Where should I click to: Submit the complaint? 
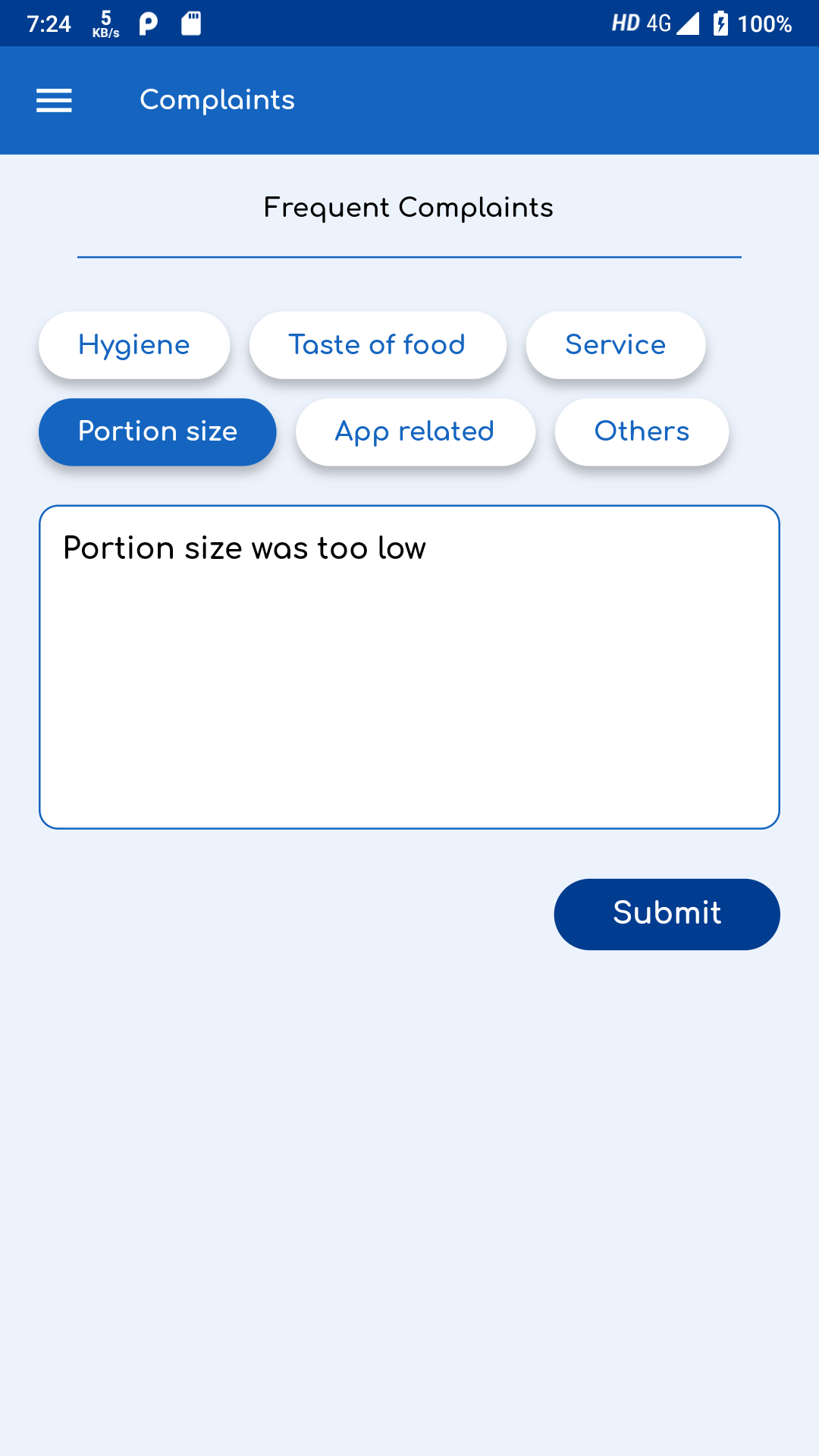coord(667,915)
